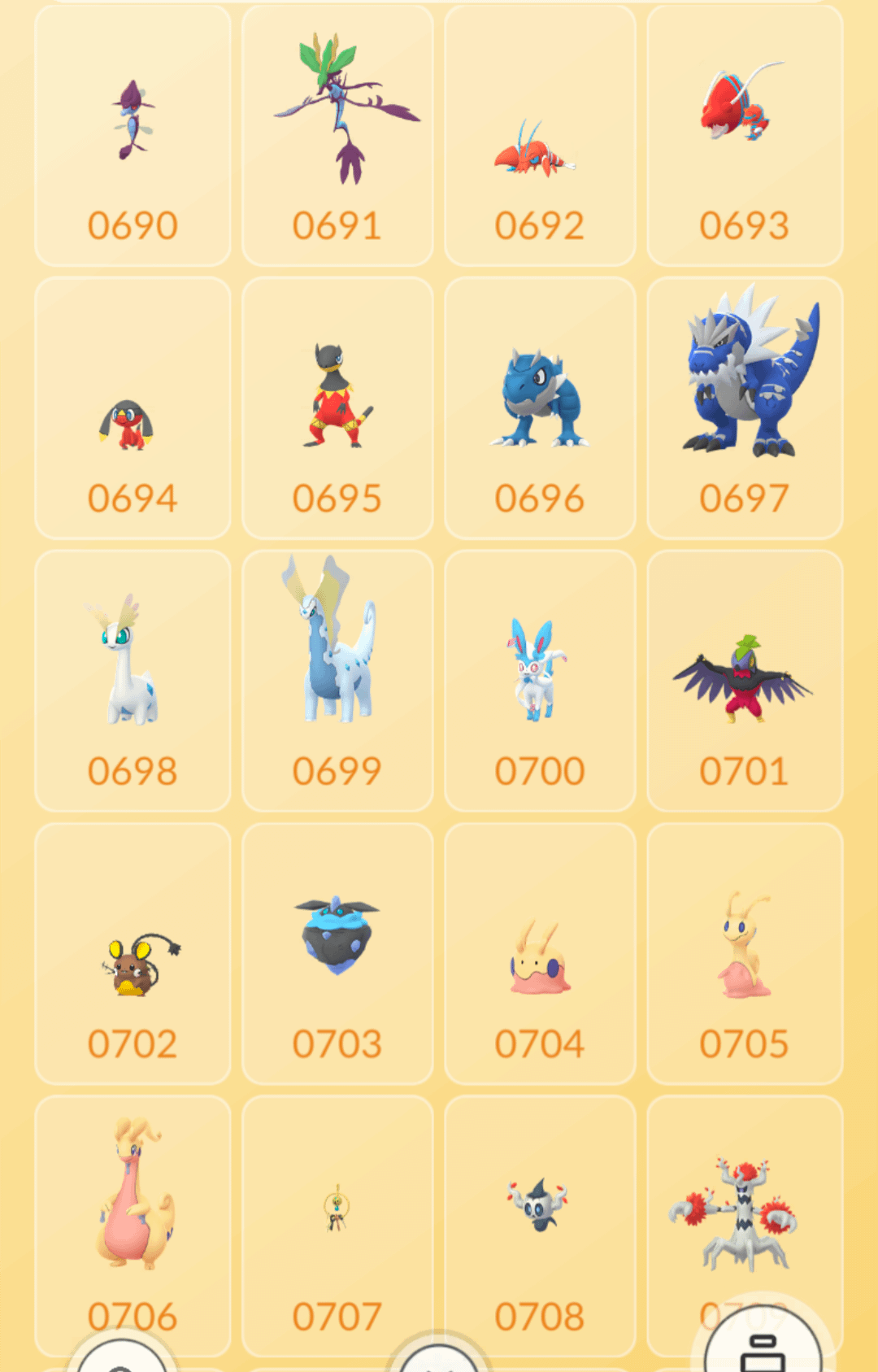View Pokédex entry 0699
Screen dimensions: 878x1372
pyautogui.click(x=337, y=682)
